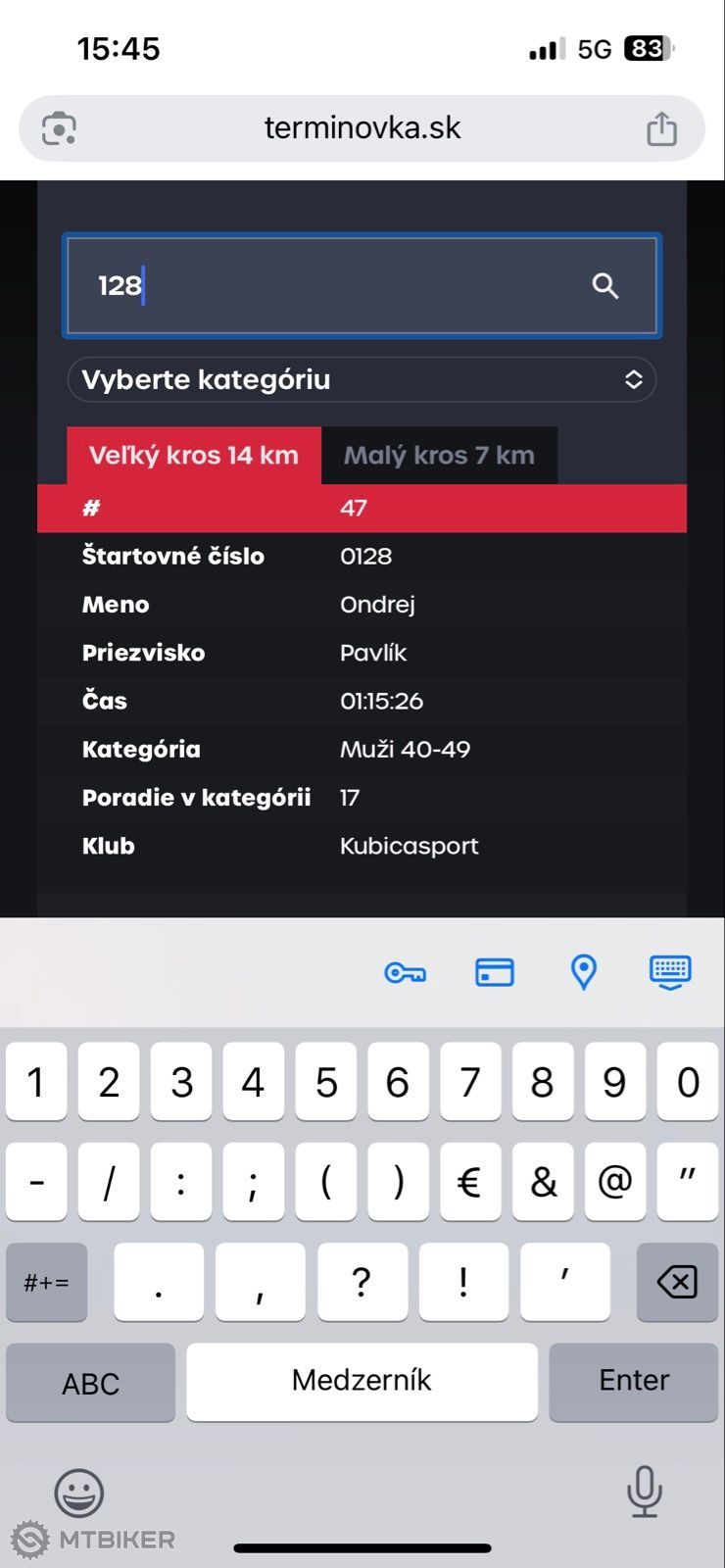Open the page menu left of the address
725x1568 pixels.
tap(59, 128)
